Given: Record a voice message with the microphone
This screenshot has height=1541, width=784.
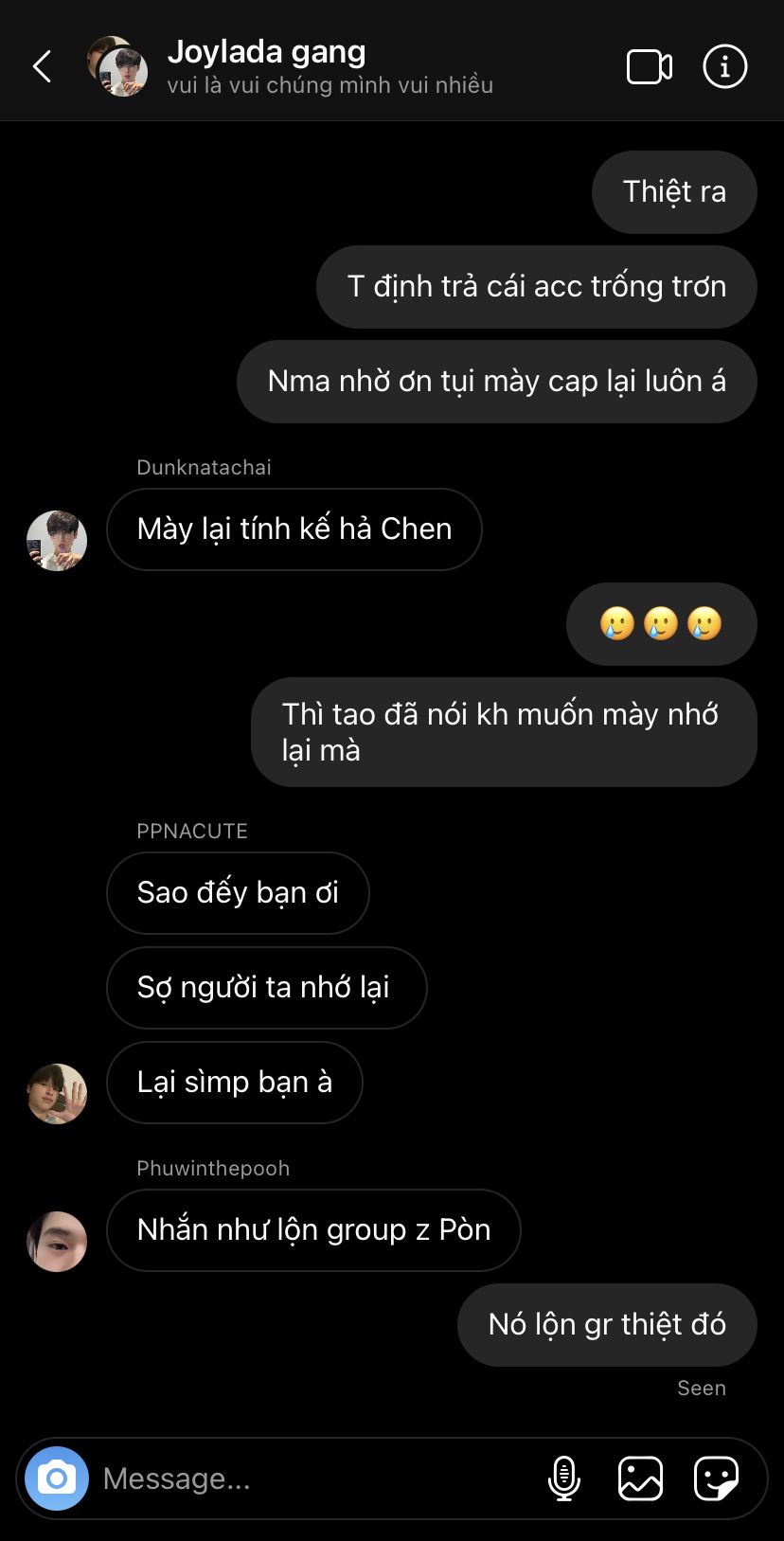Looking at the screenshot, I should point(564,1478).
